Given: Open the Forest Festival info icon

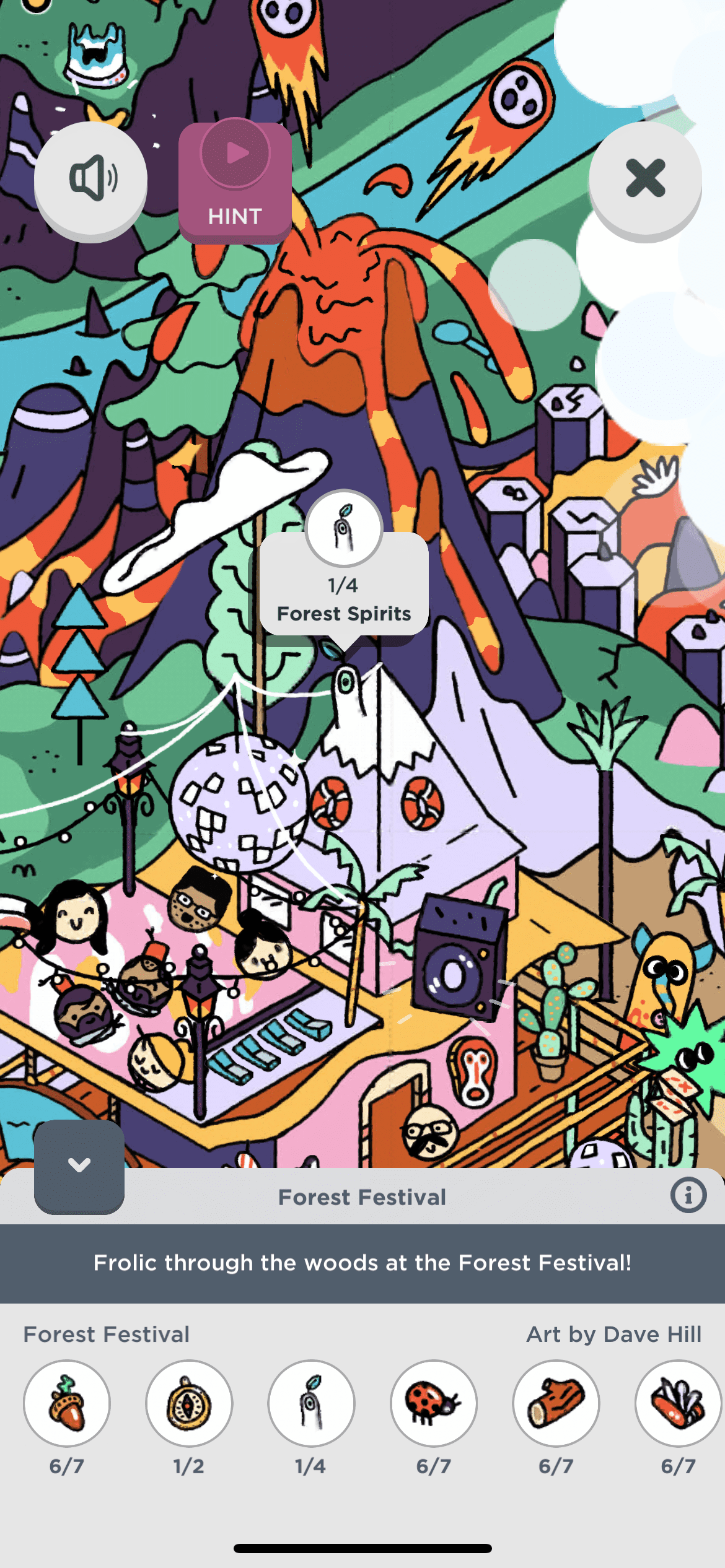Looking at the screenshot, I should tap(688, 1195).
